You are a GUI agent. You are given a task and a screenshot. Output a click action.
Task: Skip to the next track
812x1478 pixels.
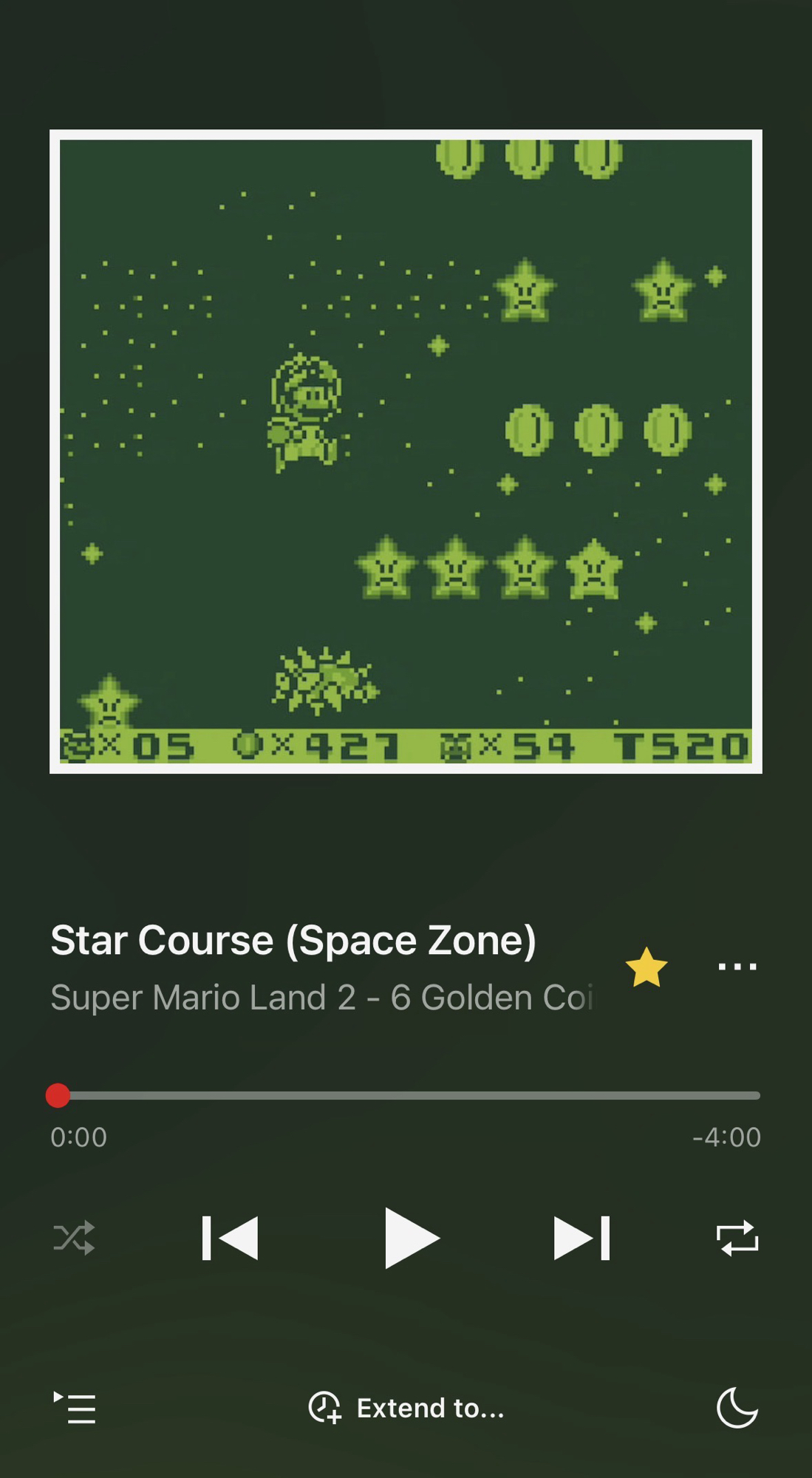pos(581,1238)
